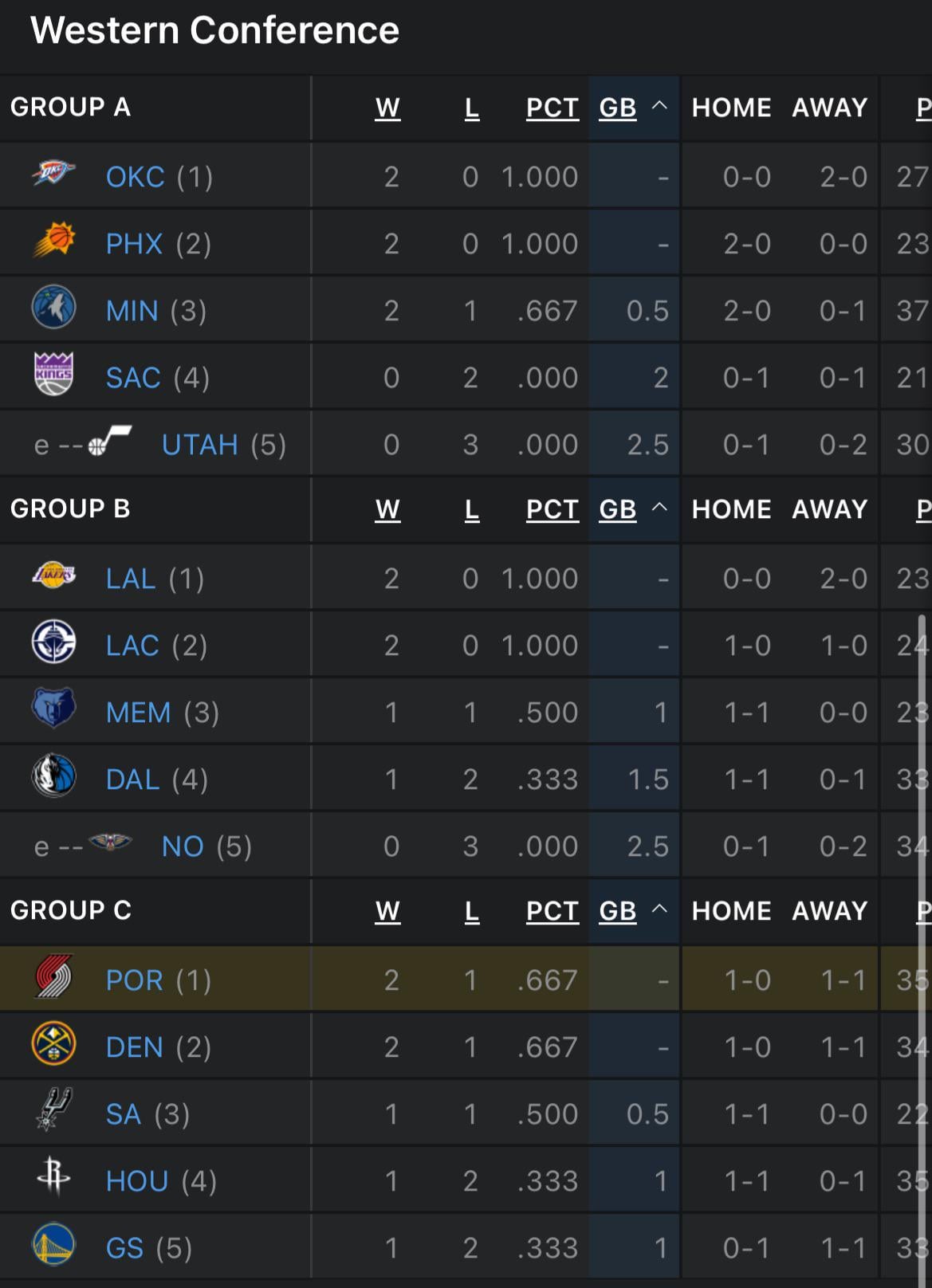Toggle GB sort order in Group C
The width and height of the screenshot is (932, 1288).
pos(618,911)
